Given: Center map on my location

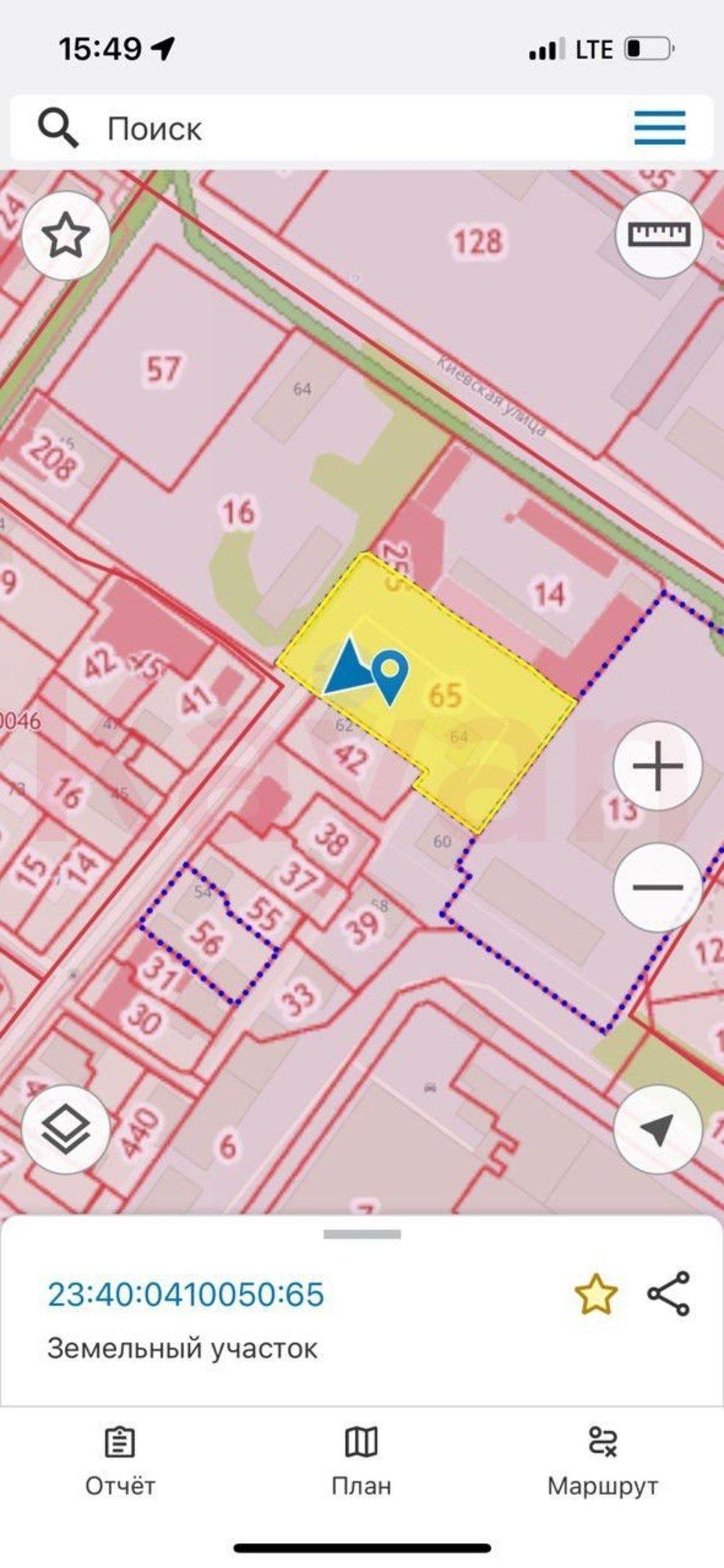Looking at the screenshot, I should tap(657, 1130).
